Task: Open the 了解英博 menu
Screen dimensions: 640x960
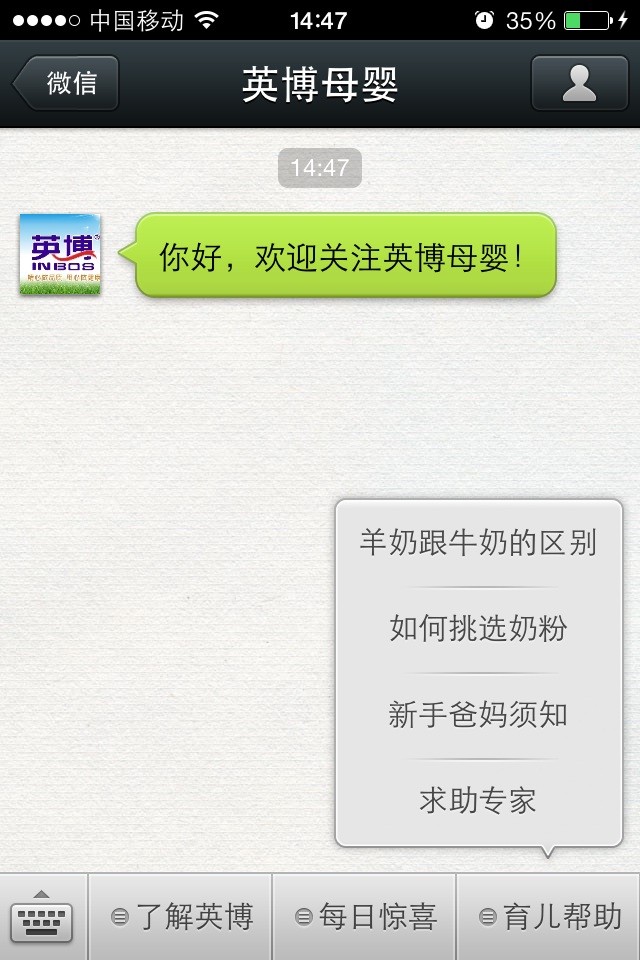Action: [x=181, y=916]
